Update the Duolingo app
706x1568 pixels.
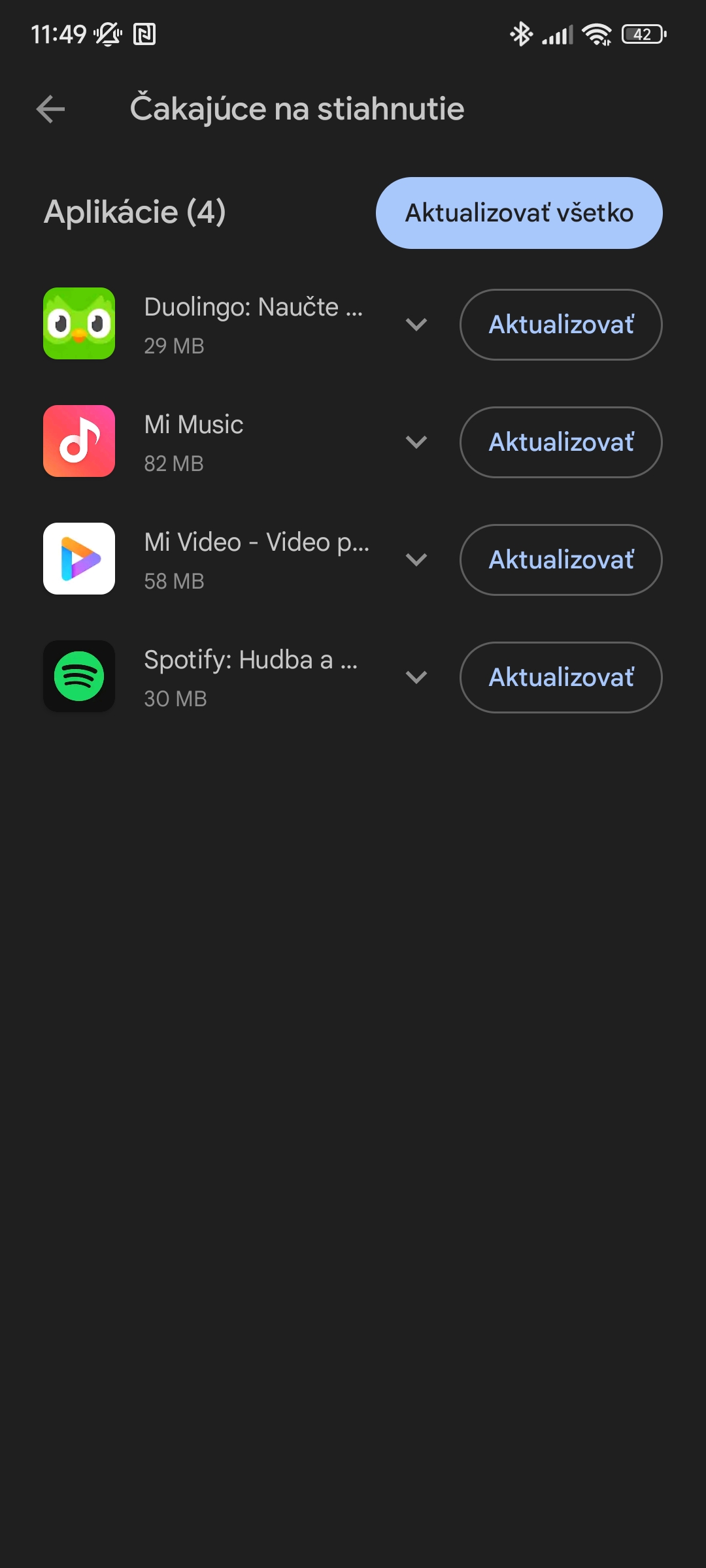pos(561,325)
